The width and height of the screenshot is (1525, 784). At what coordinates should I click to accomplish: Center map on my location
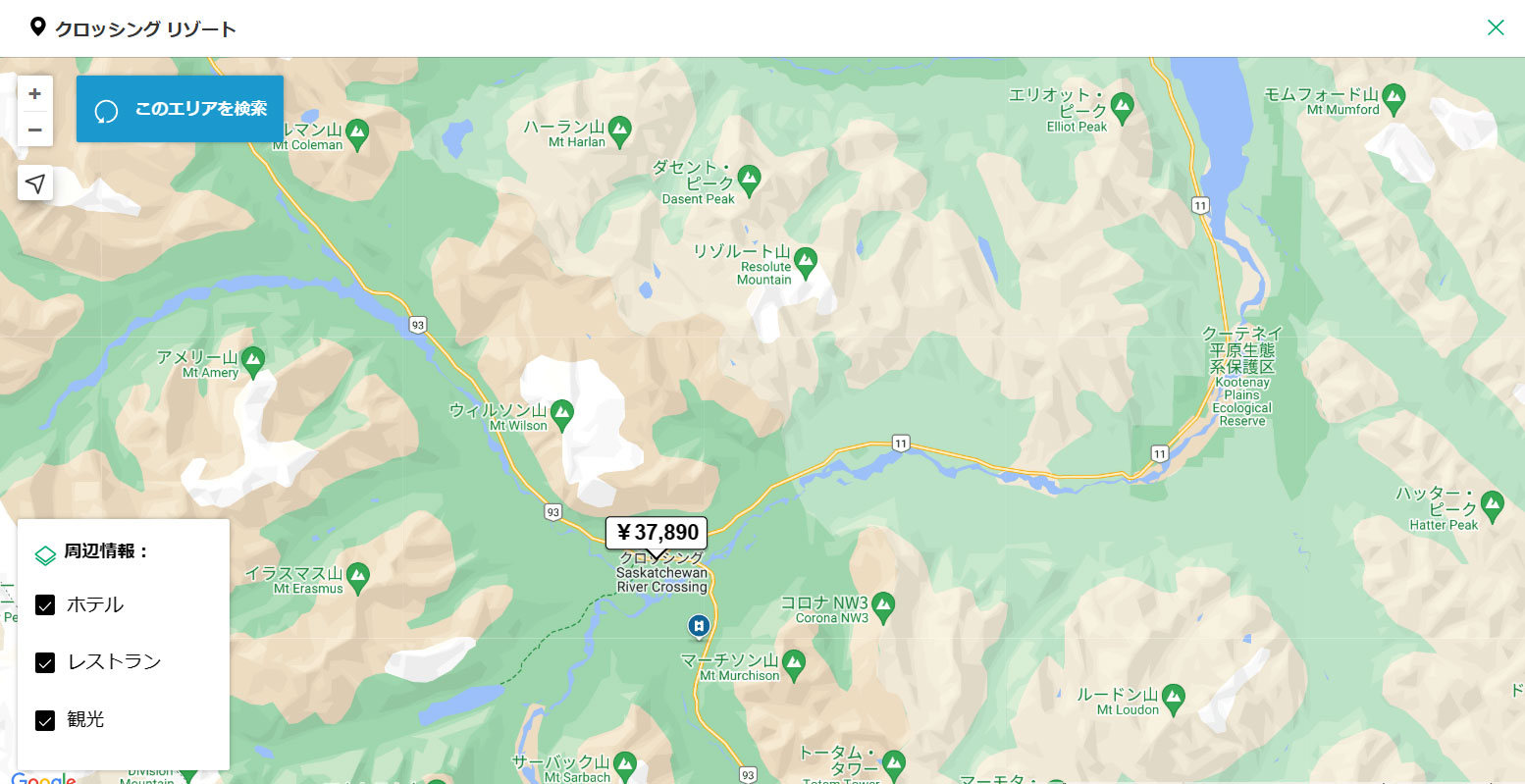pos(35,183)
